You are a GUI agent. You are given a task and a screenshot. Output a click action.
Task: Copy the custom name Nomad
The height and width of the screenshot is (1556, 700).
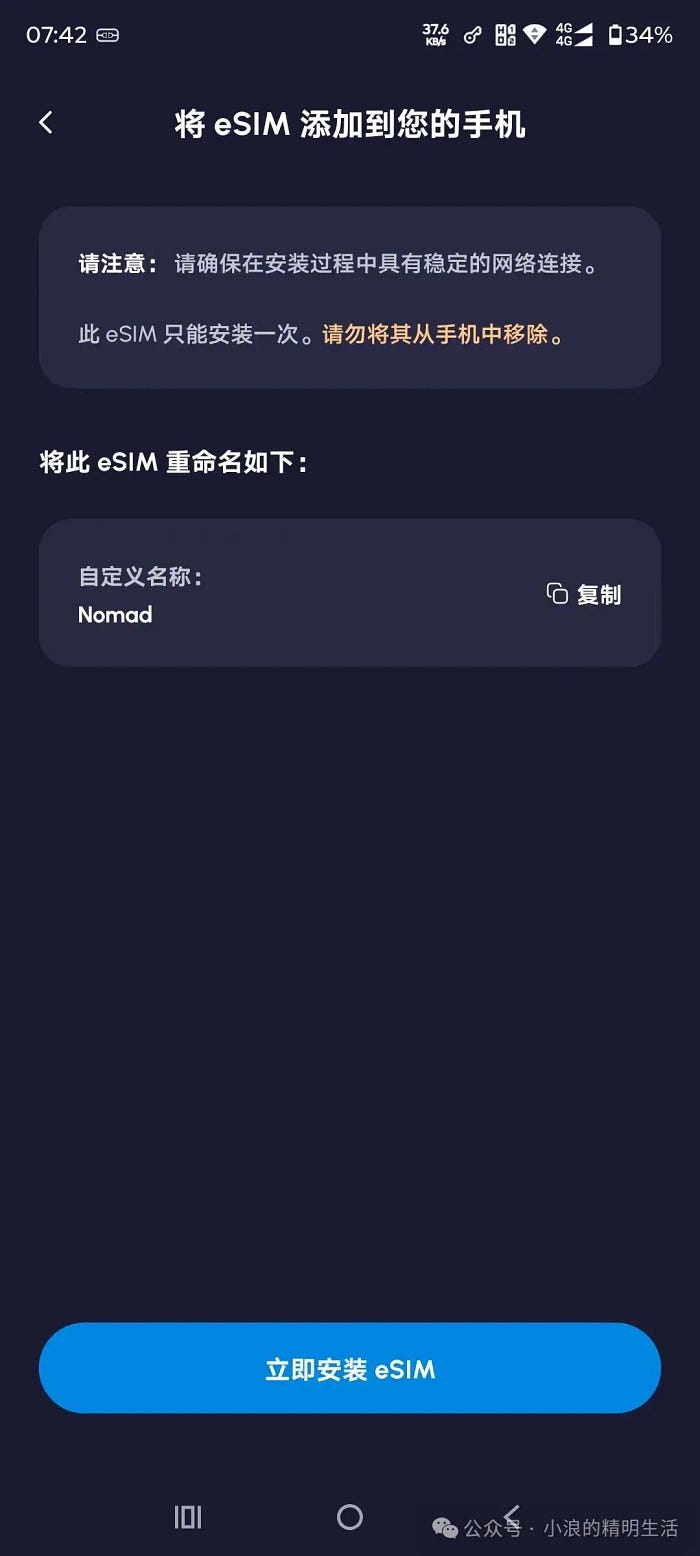coord(584,594)
